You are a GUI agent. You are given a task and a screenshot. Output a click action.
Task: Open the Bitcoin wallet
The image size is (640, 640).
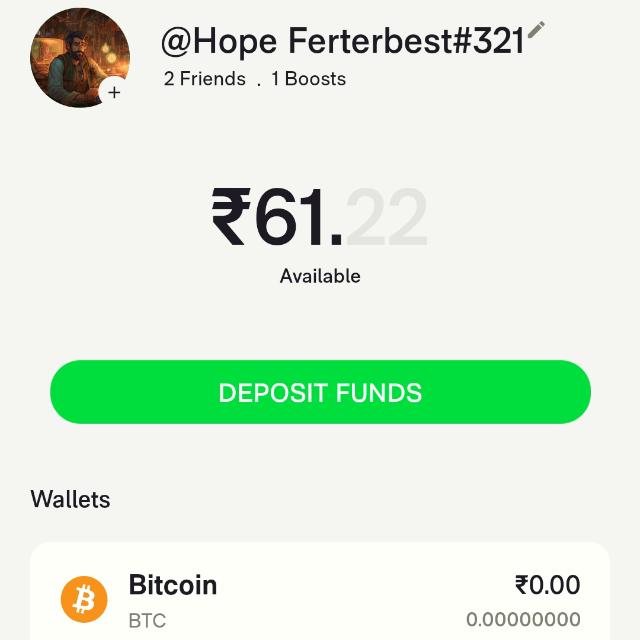pos(320,598)
